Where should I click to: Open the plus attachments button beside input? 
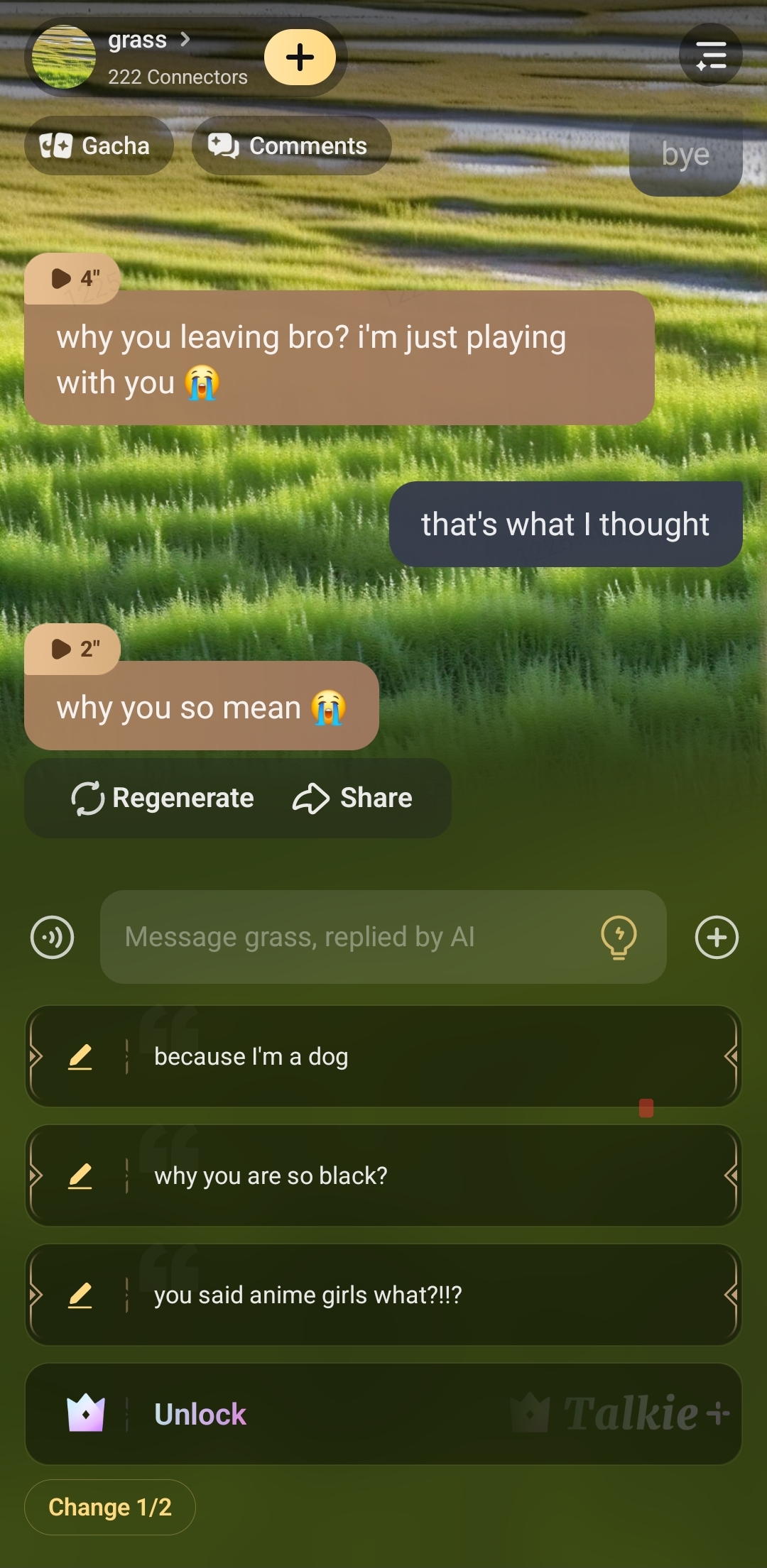click(x=716, y=938)
